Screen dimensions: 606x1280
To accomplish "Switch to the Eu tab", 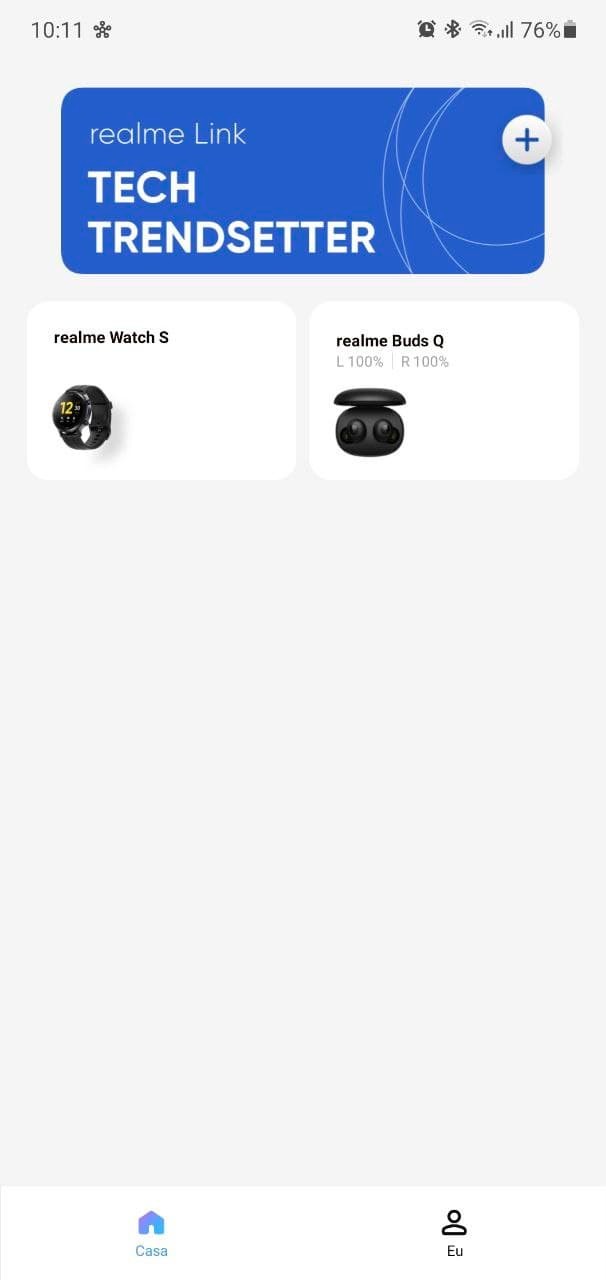I will click(x=454, y=1233).
